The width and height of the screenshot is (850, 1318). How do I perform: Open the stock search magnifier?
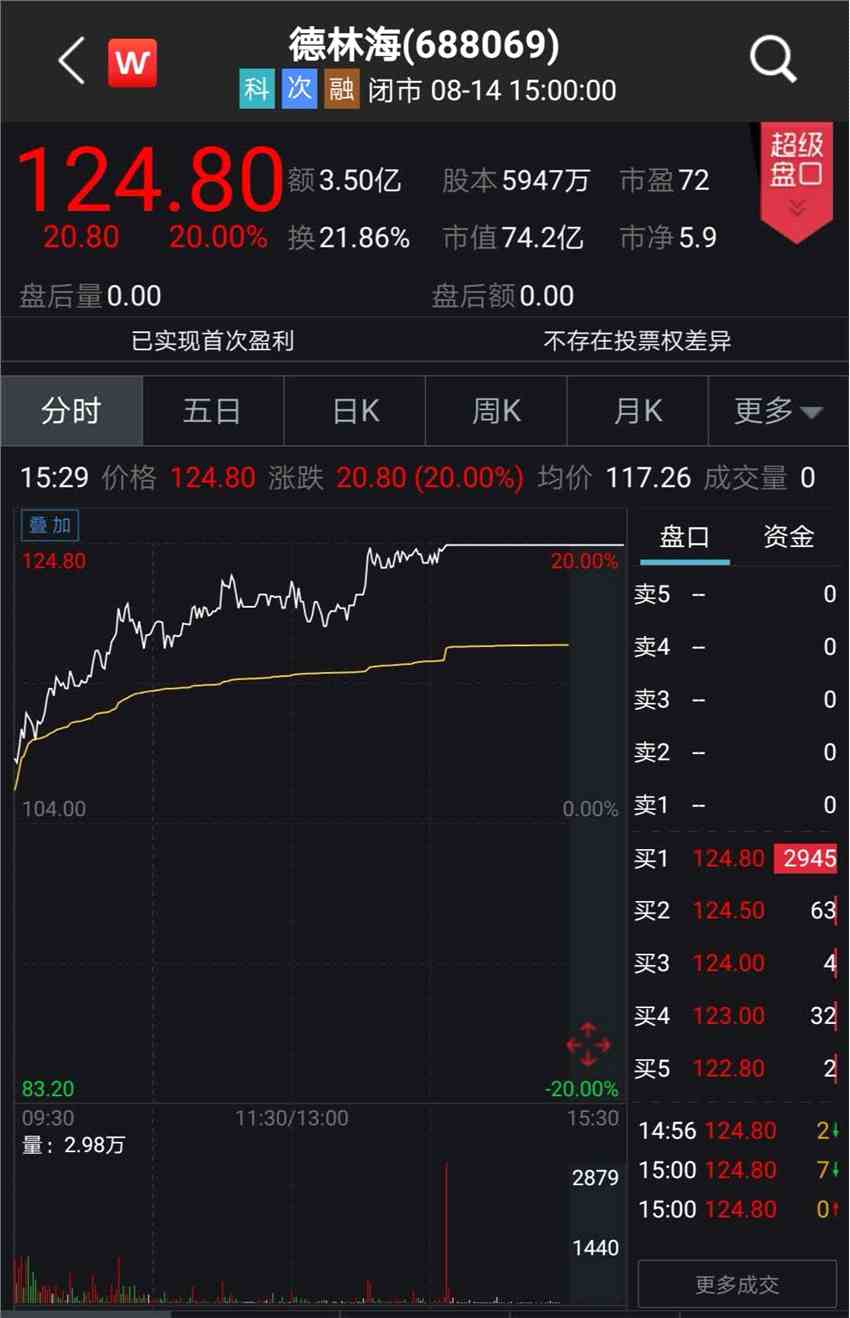coord(772,62)
